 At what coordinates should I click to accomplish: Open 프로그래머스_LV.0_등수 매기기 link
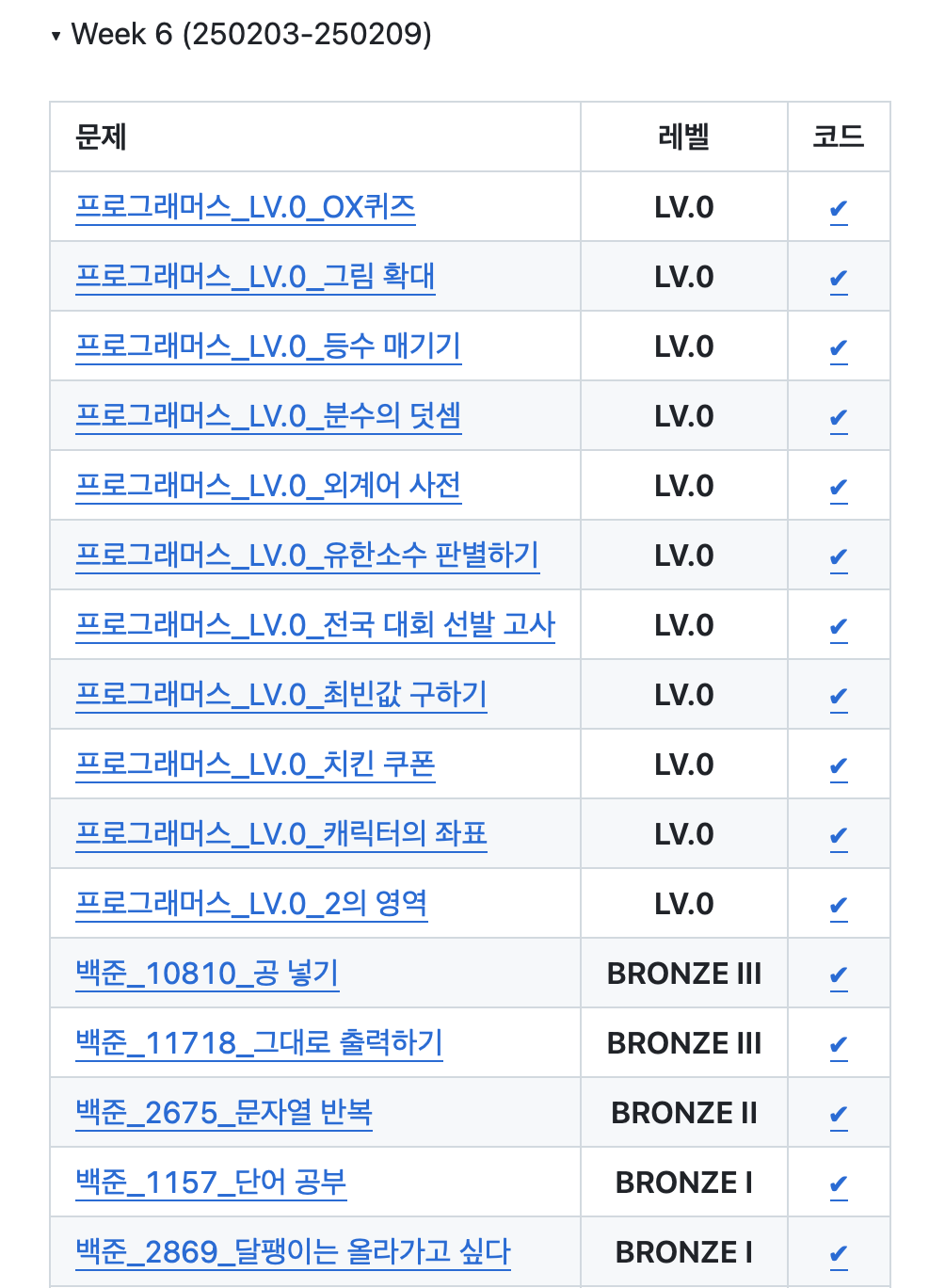(268, 346)
